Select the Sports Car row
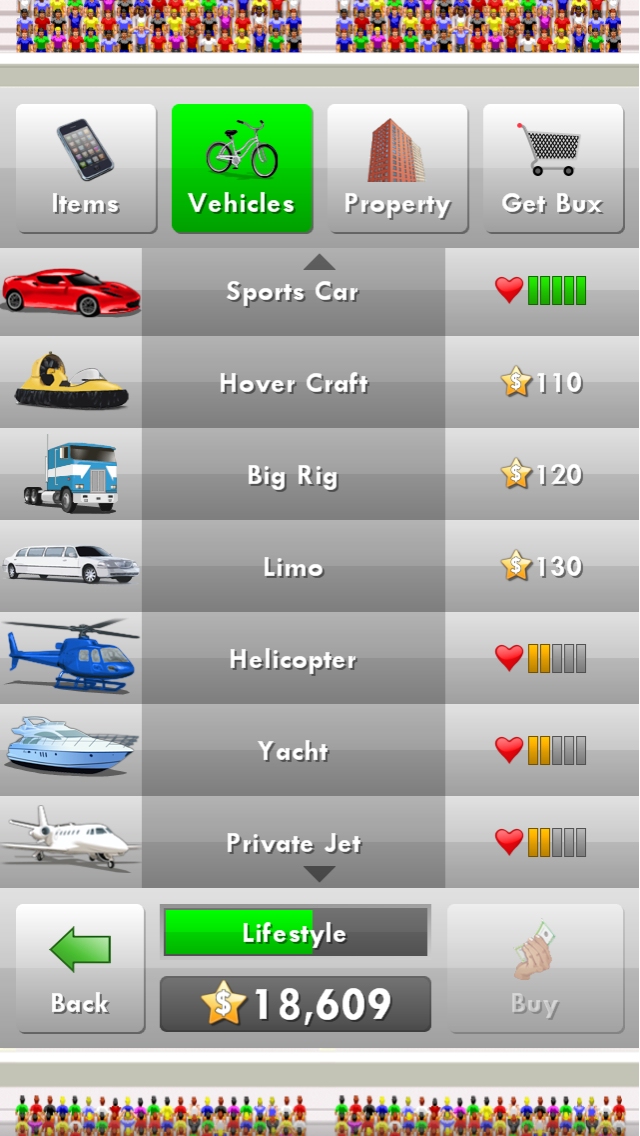Image resolution: width=640 pixels, height=1136 pixels. (293, 293)
